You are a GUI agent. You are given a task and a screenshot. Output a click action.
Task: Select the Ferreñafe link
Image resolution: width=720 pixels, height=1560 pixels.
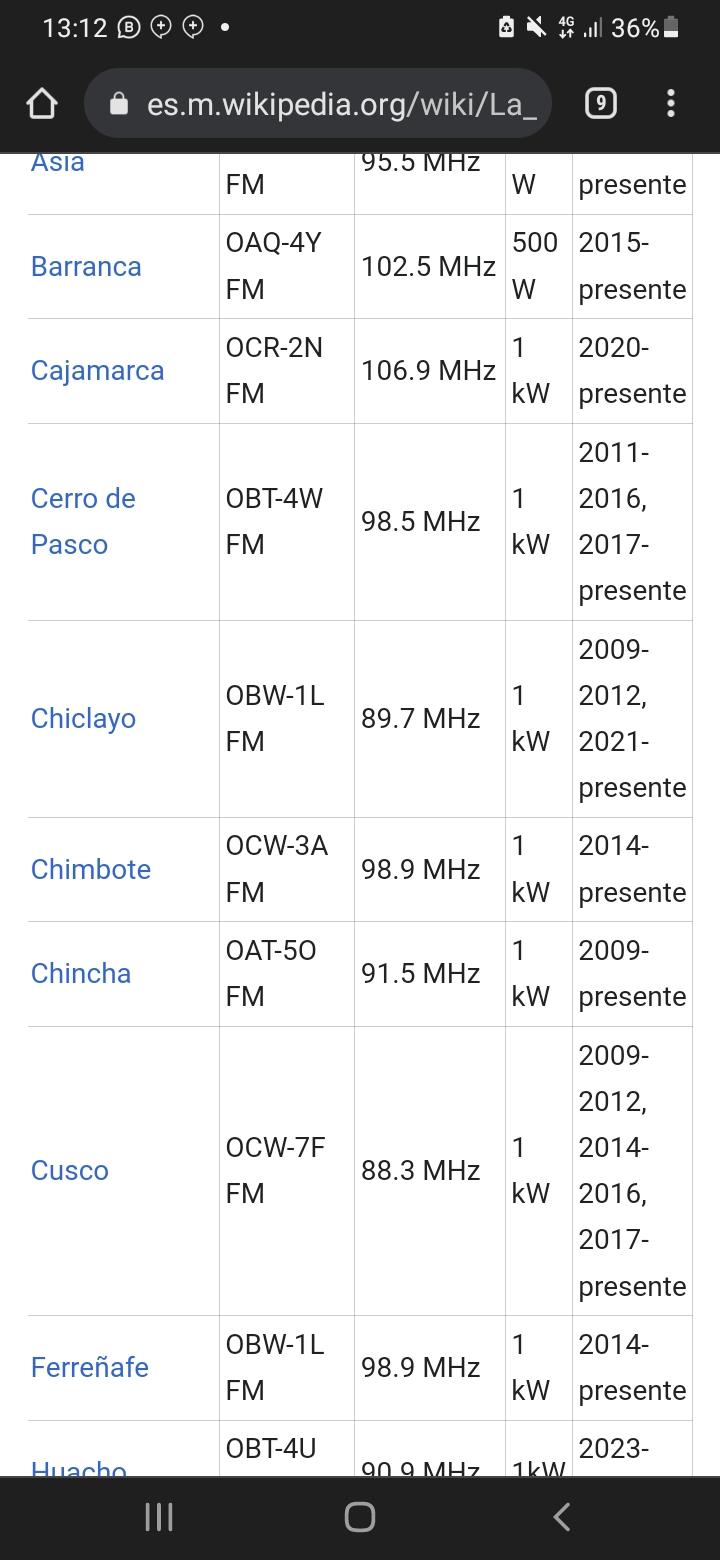[90, 1368]
